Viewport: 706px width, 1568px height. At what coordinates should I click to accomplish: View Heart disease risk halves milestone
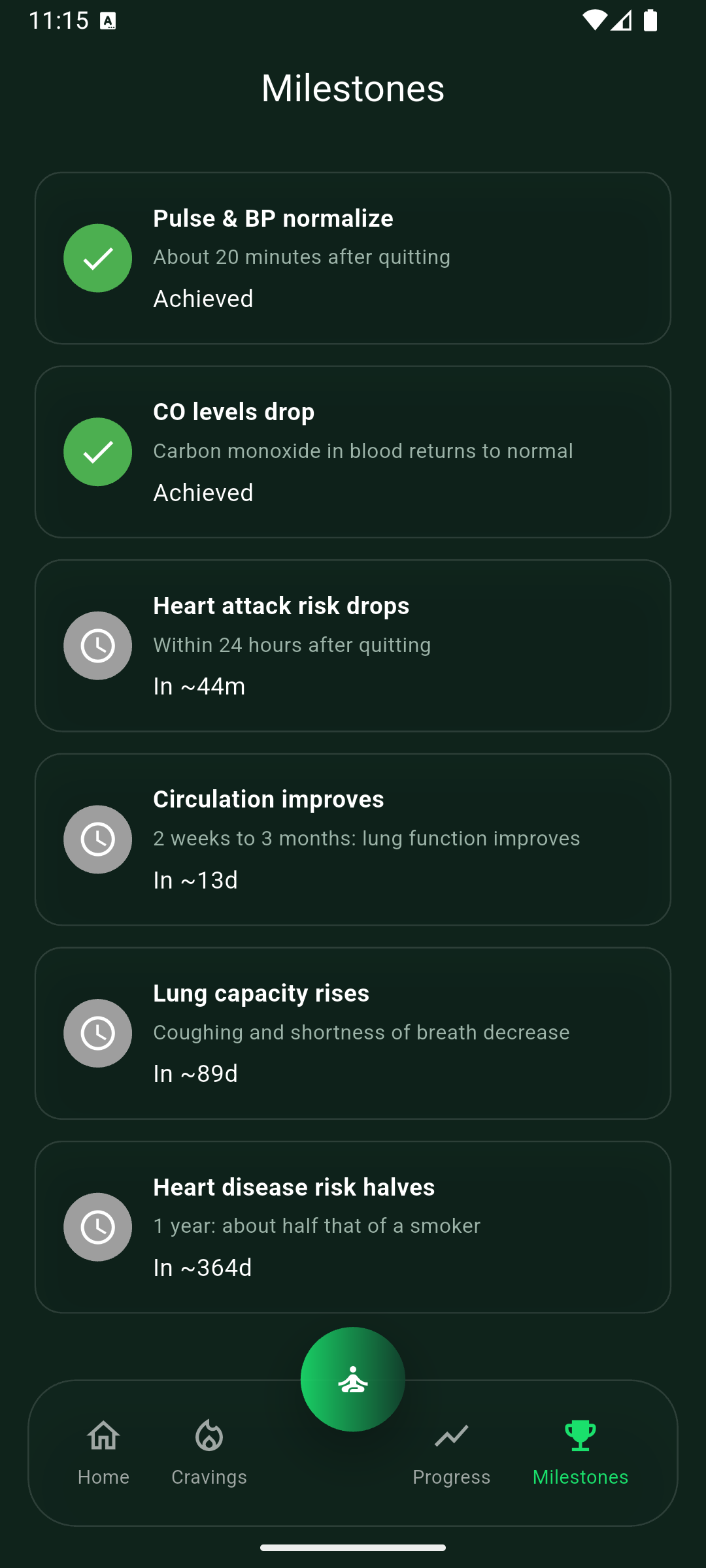tap(353, 1227)
